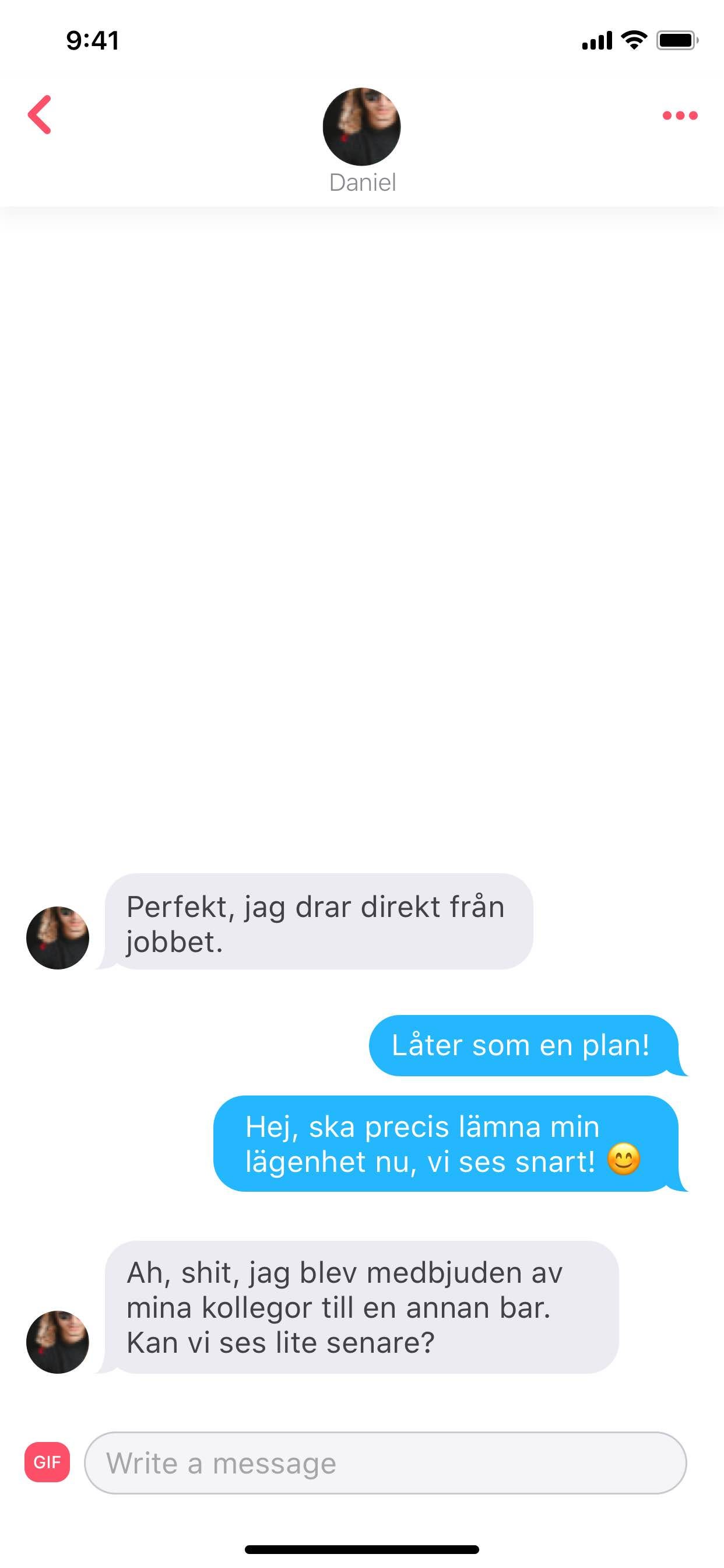Open Daniel's profile from header photo
Image resolution: width=724 pixels, height=1568 pixels.
click(361, 127)
